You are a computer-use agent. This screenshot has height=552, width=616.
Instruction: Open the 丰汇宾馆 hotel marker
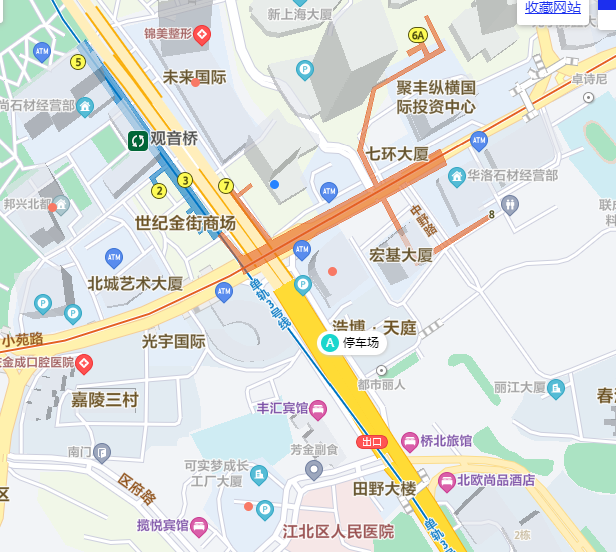tap(318, 408)
